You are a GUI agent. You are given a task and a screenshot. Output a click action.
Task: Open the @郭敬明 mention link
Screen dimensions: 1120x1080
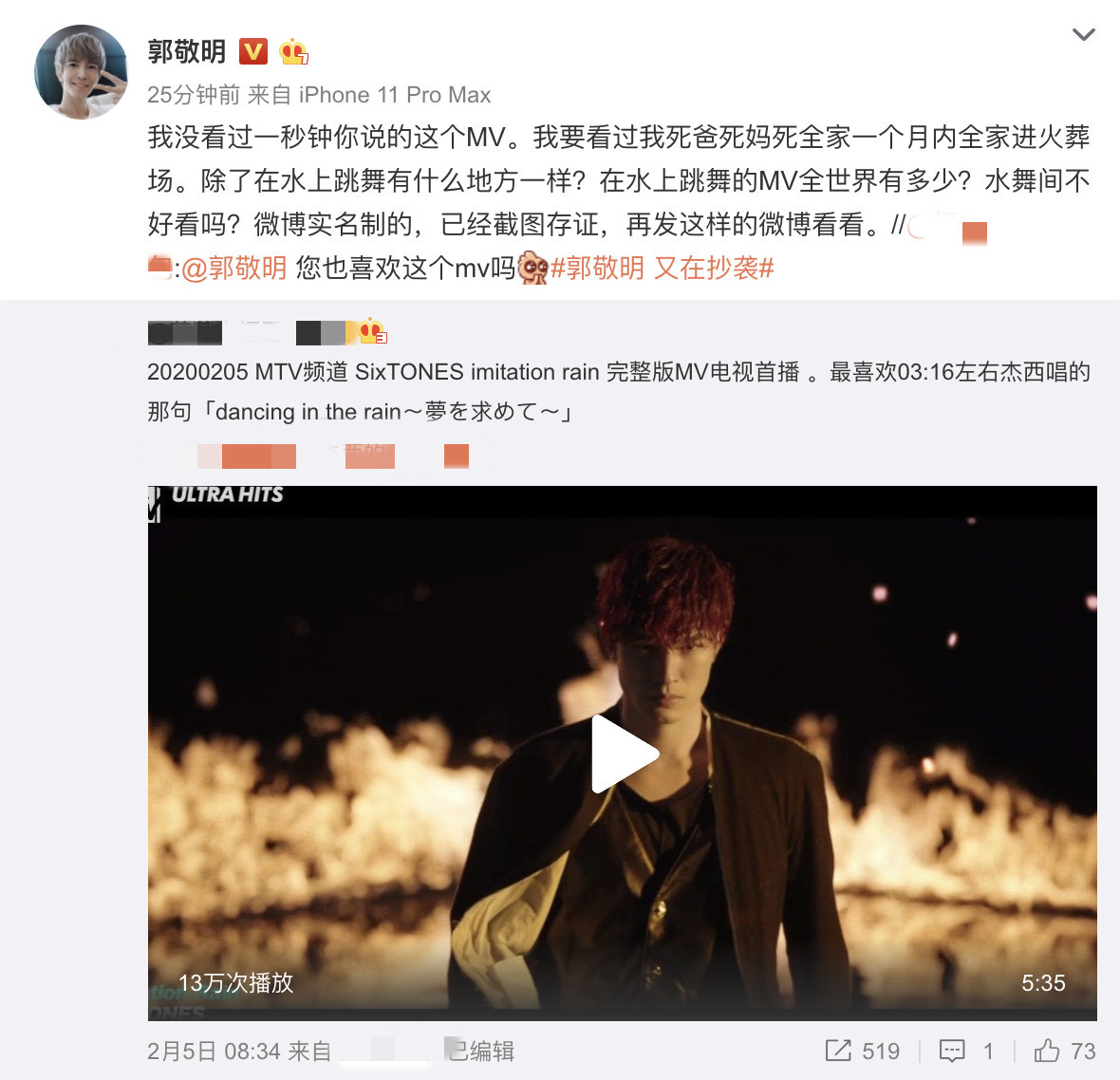pos(233,269)
